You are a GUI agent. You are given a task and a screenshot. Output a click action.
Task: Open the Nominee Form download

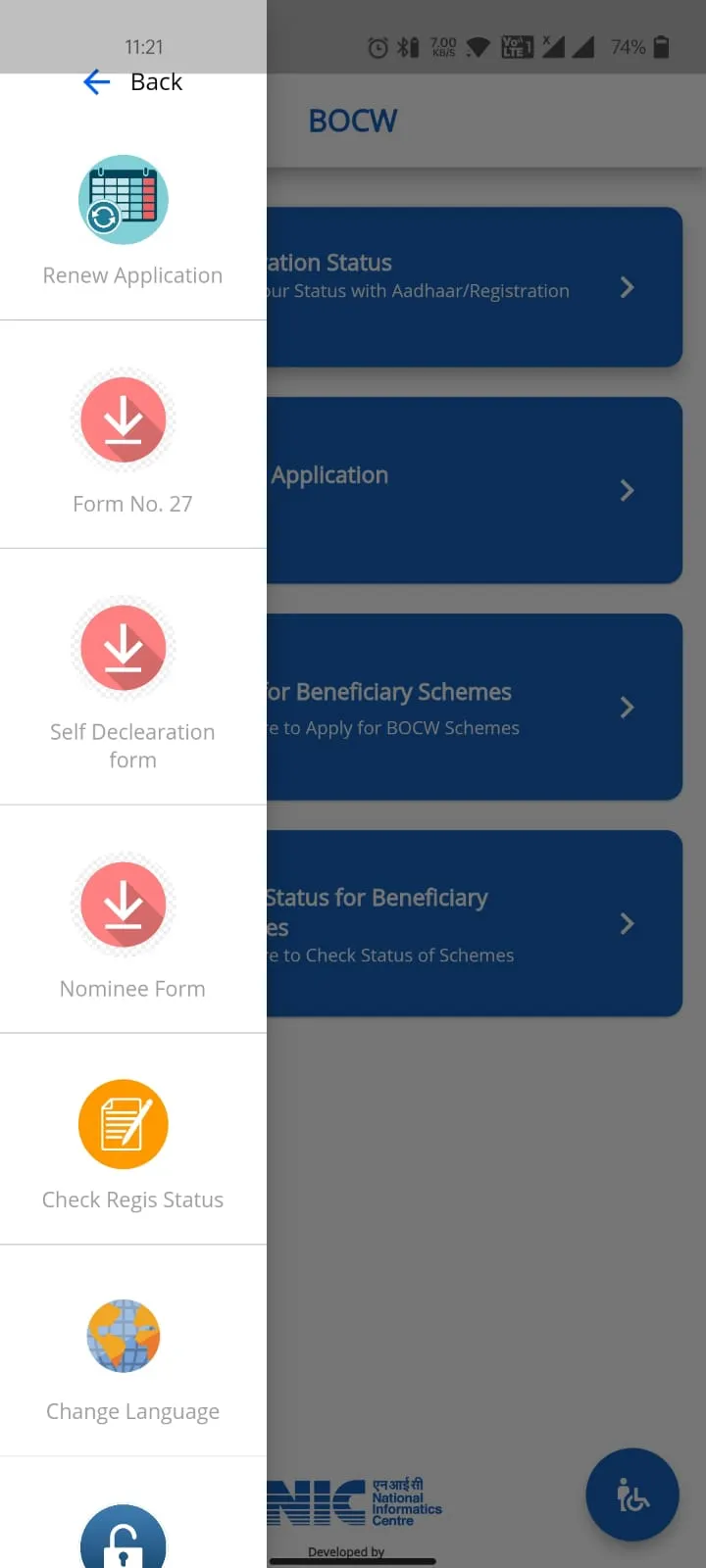click(124, 905)
